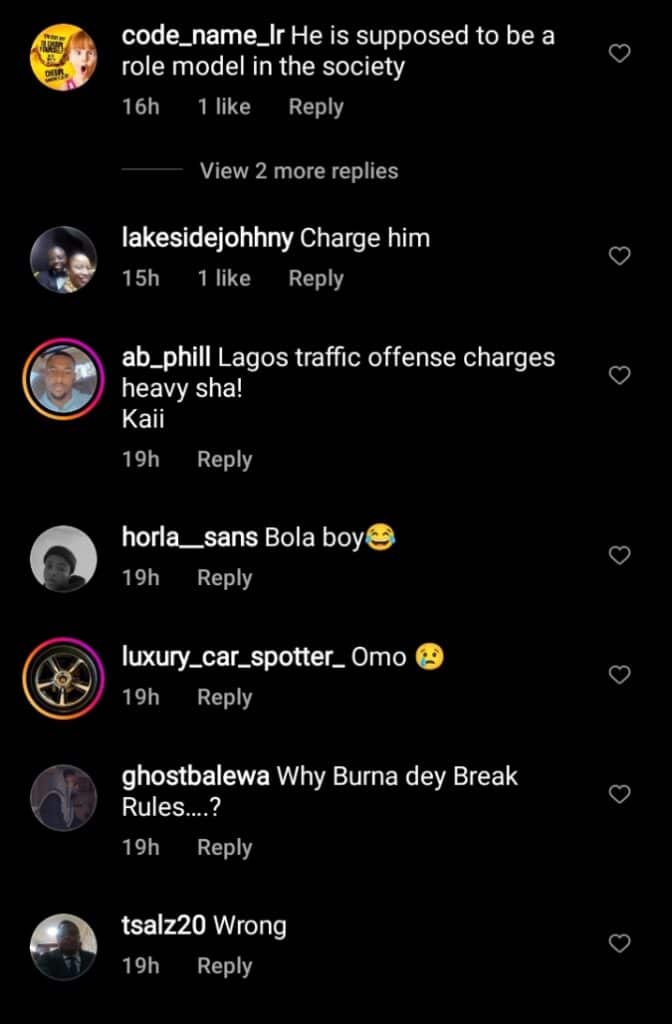The image size is (672, 1024).
Task: View 1 like on code_name_lr's comment
Action: [x=224, y=107]
